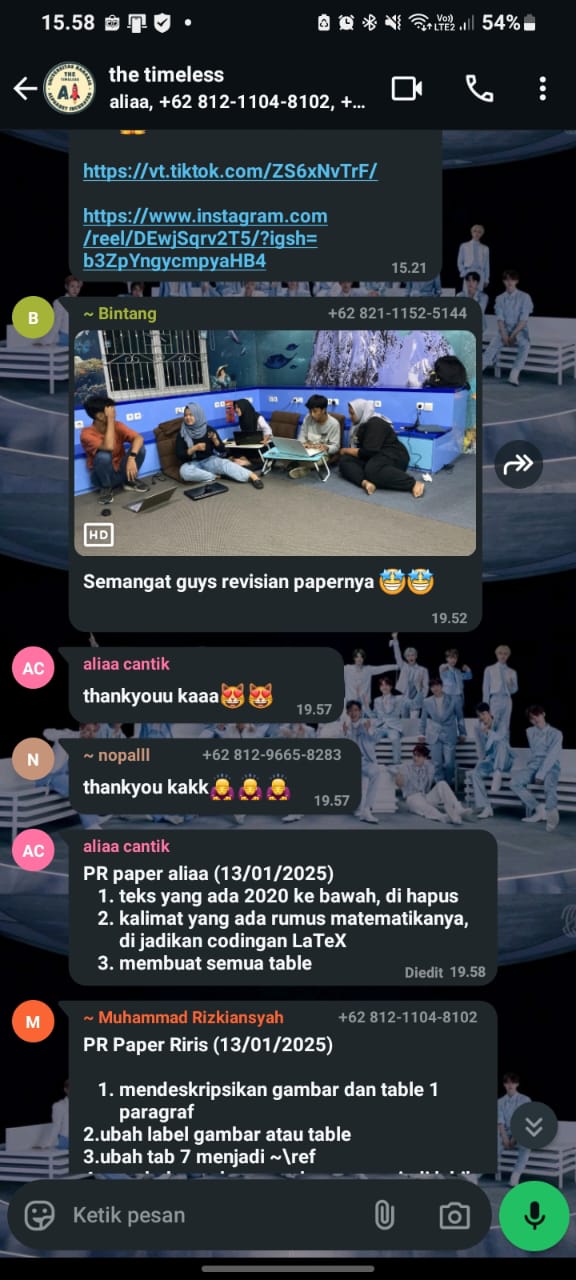576x1280 pixels.
Task: Open the timeless group info header
Action: tap(235, 88)
